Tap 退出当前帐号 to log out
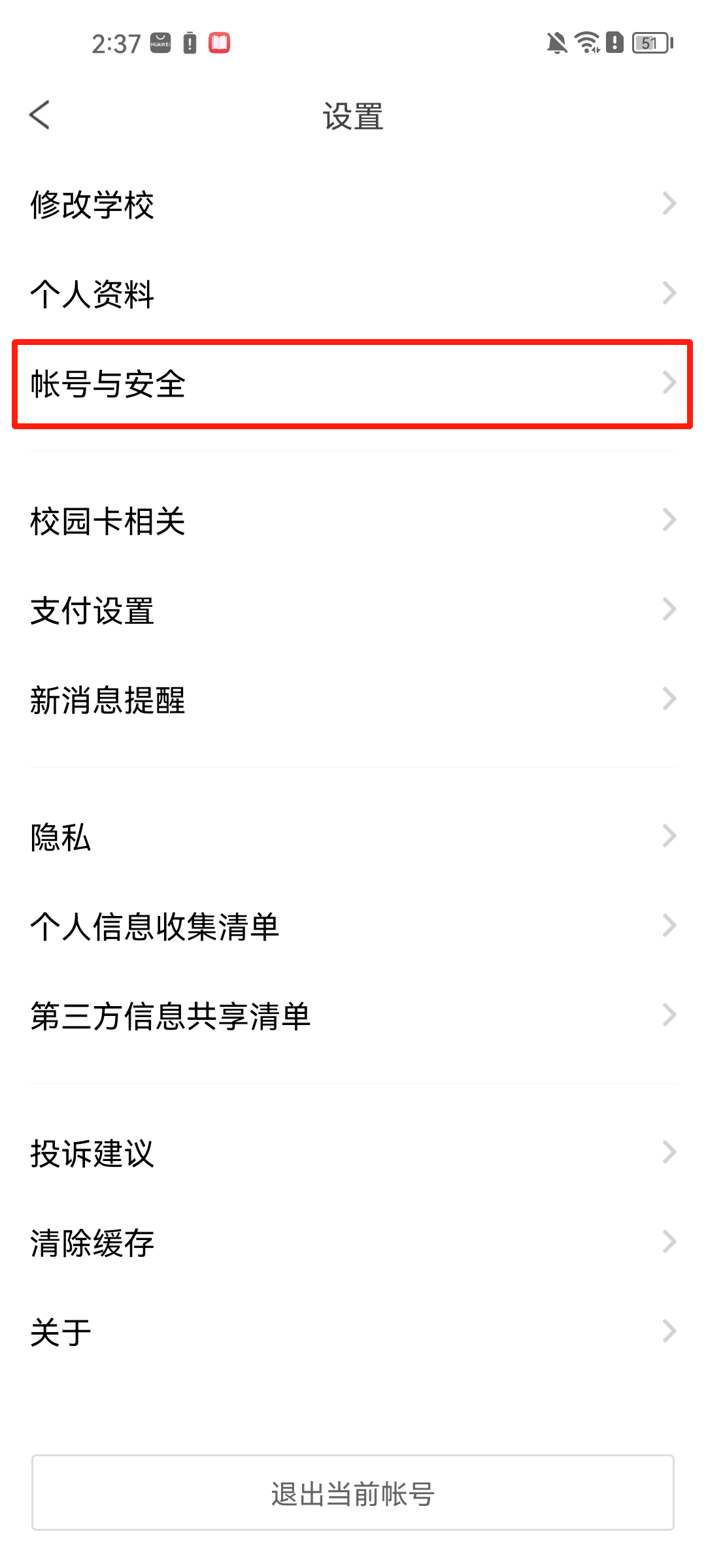The image size is (706, 1568). (353, 1492)
